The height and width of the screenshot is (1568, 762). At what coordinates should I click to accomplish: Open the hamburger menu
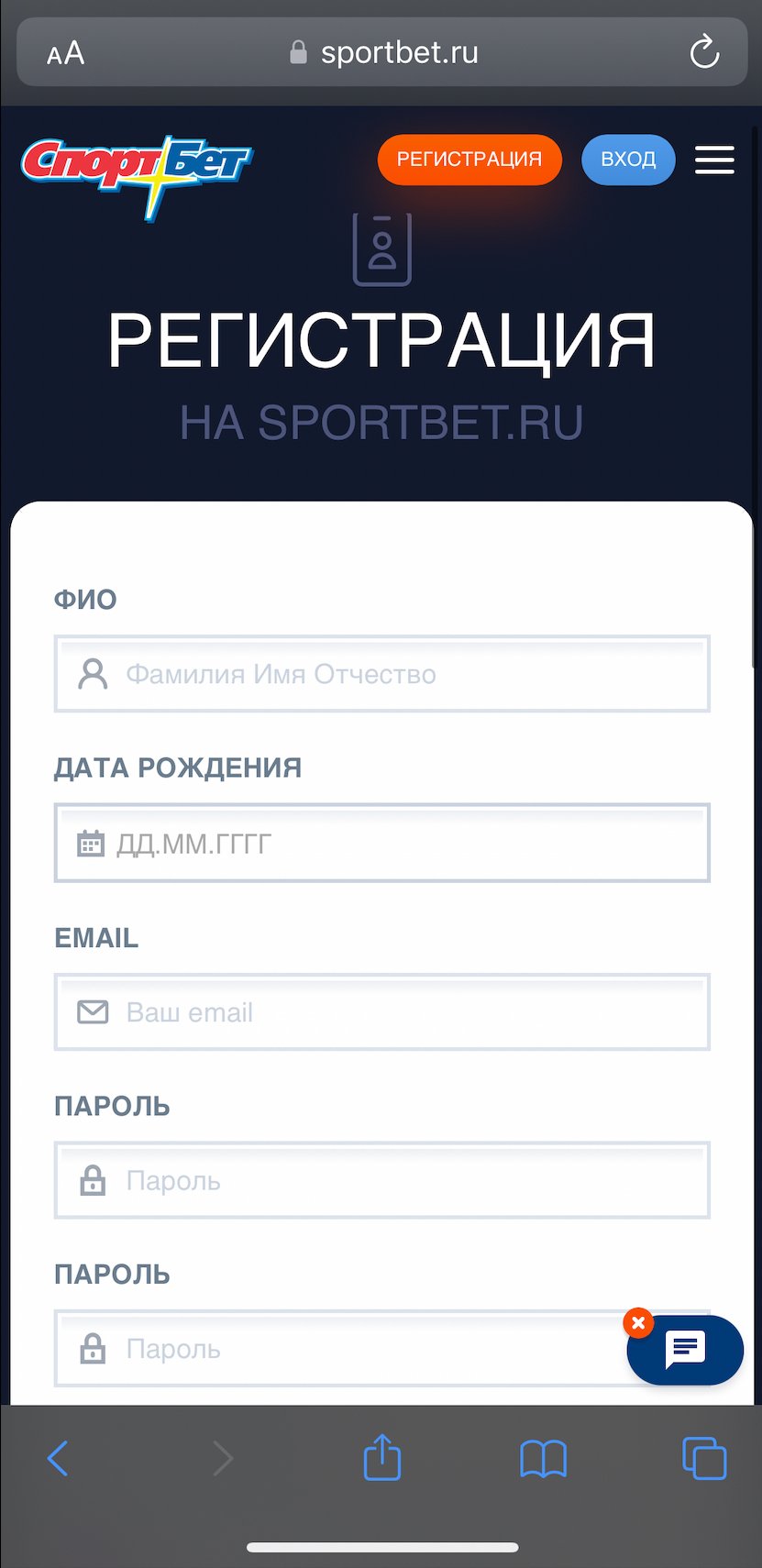coord(714,160)
